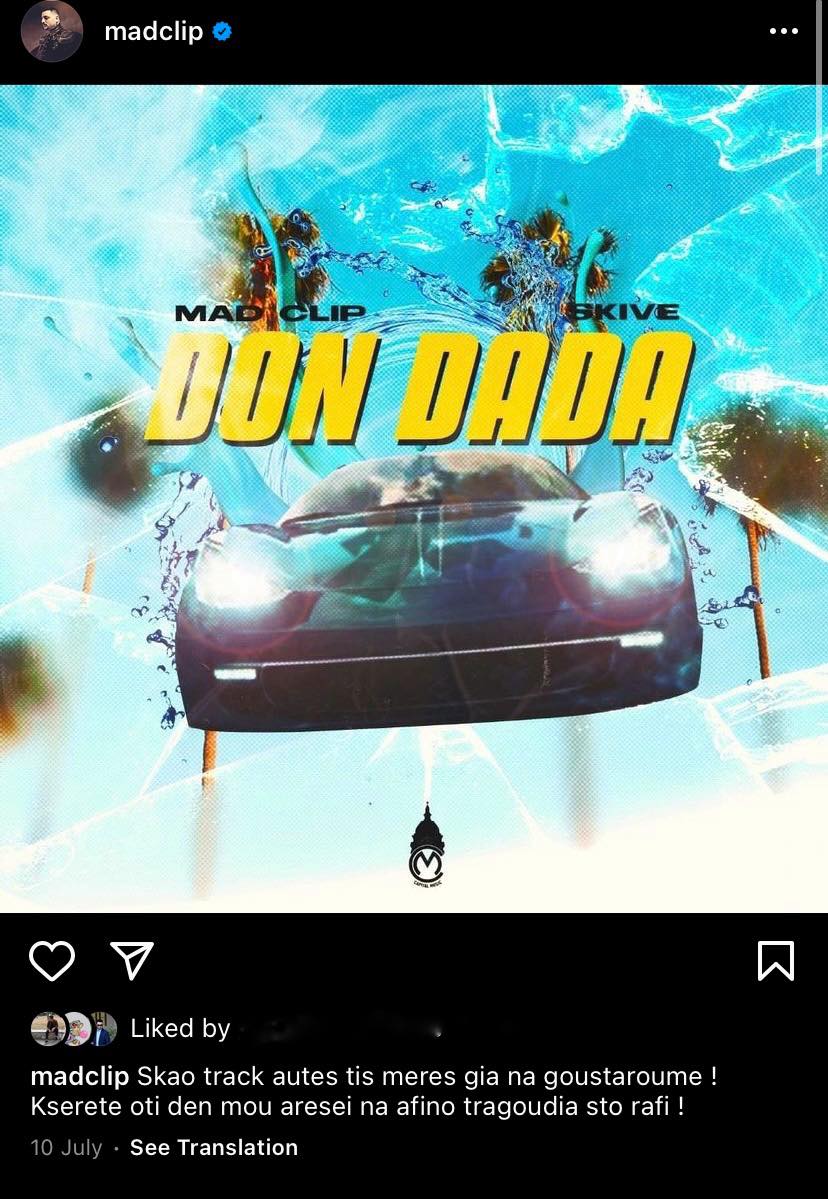Tap See Translation for the caption
The width and height of the screenshot is (828, 1199).
[x=213, y=1147]
